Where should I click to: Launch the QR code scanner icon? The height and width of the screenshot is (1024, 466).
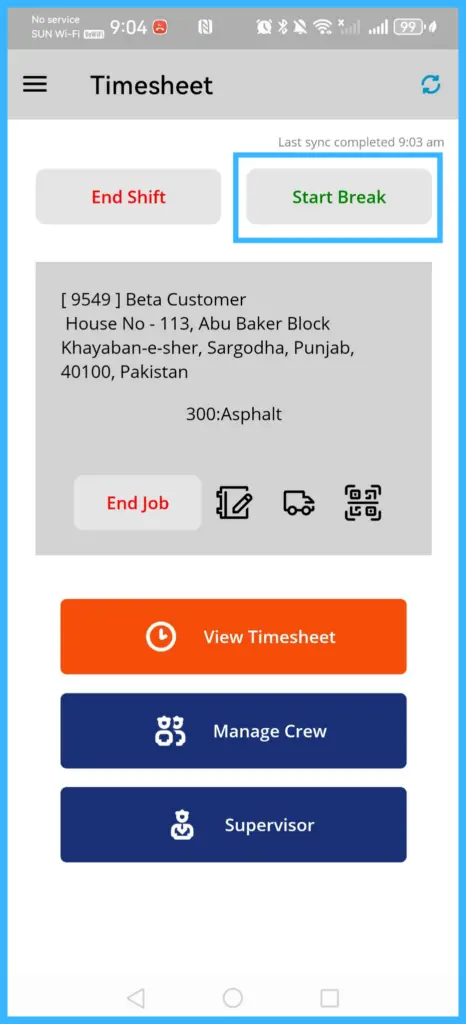click(x=363, y=503)
